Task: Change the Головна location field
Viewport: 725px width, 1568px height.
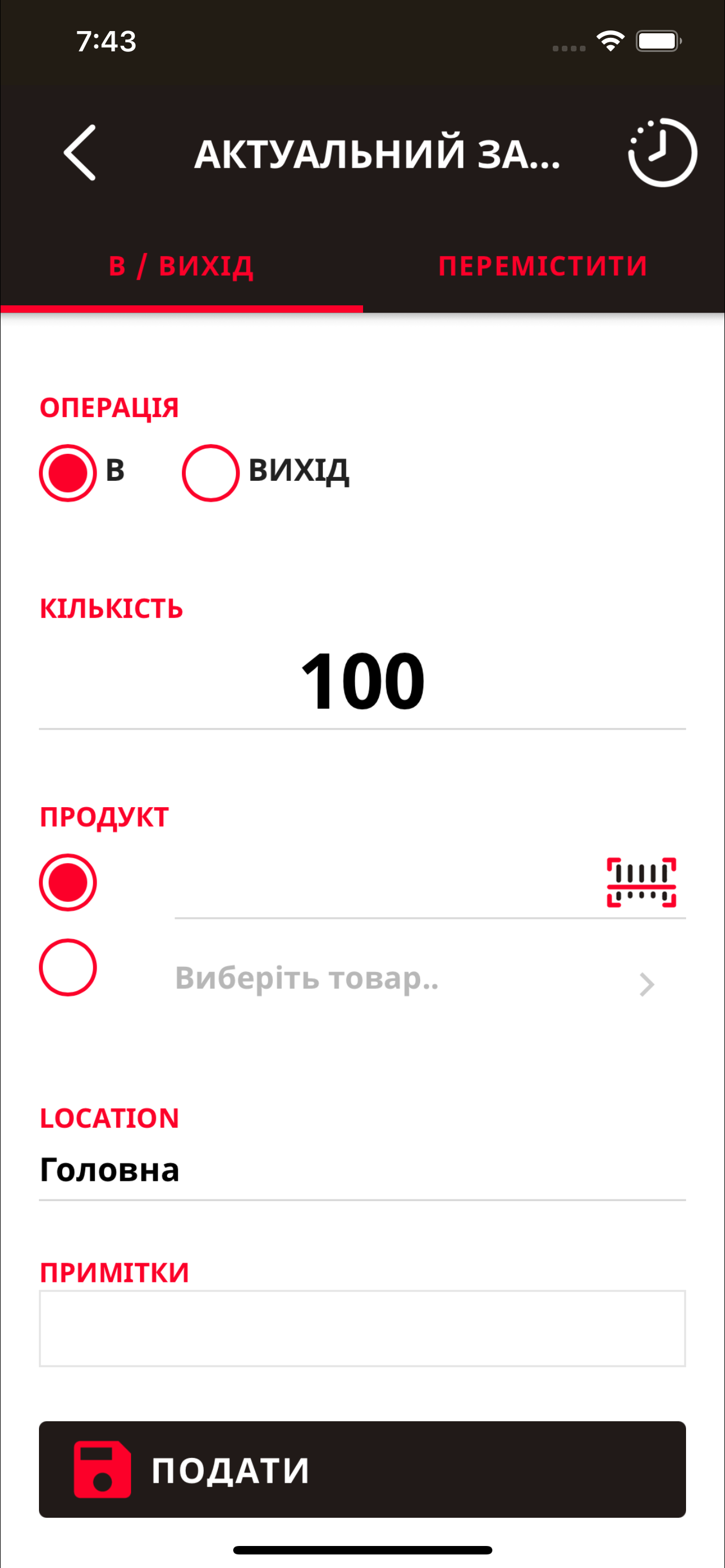Action: click(x=362, y=1171)
